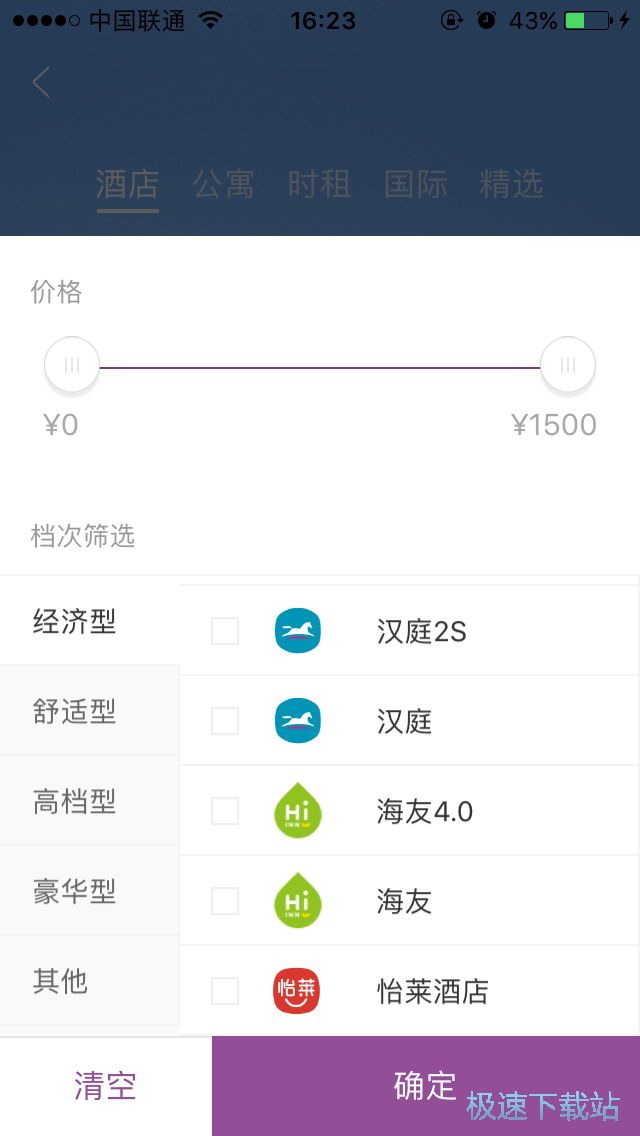Image resolution: width=640 pixels, height=1136 pixels.
Task: Select the 经济型 category
Action: click(x=75, y=622)
